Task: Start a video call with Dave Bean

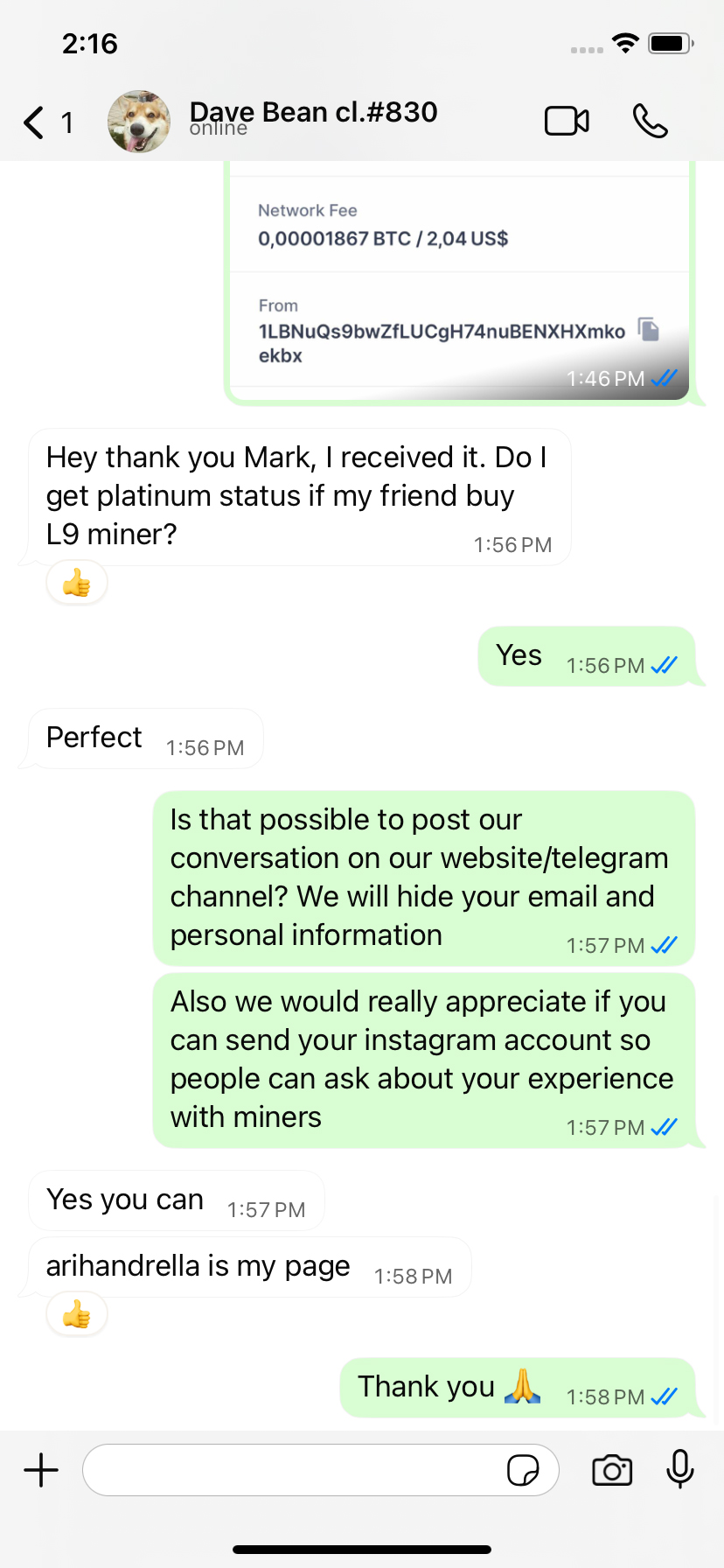Action: (567, 122)
